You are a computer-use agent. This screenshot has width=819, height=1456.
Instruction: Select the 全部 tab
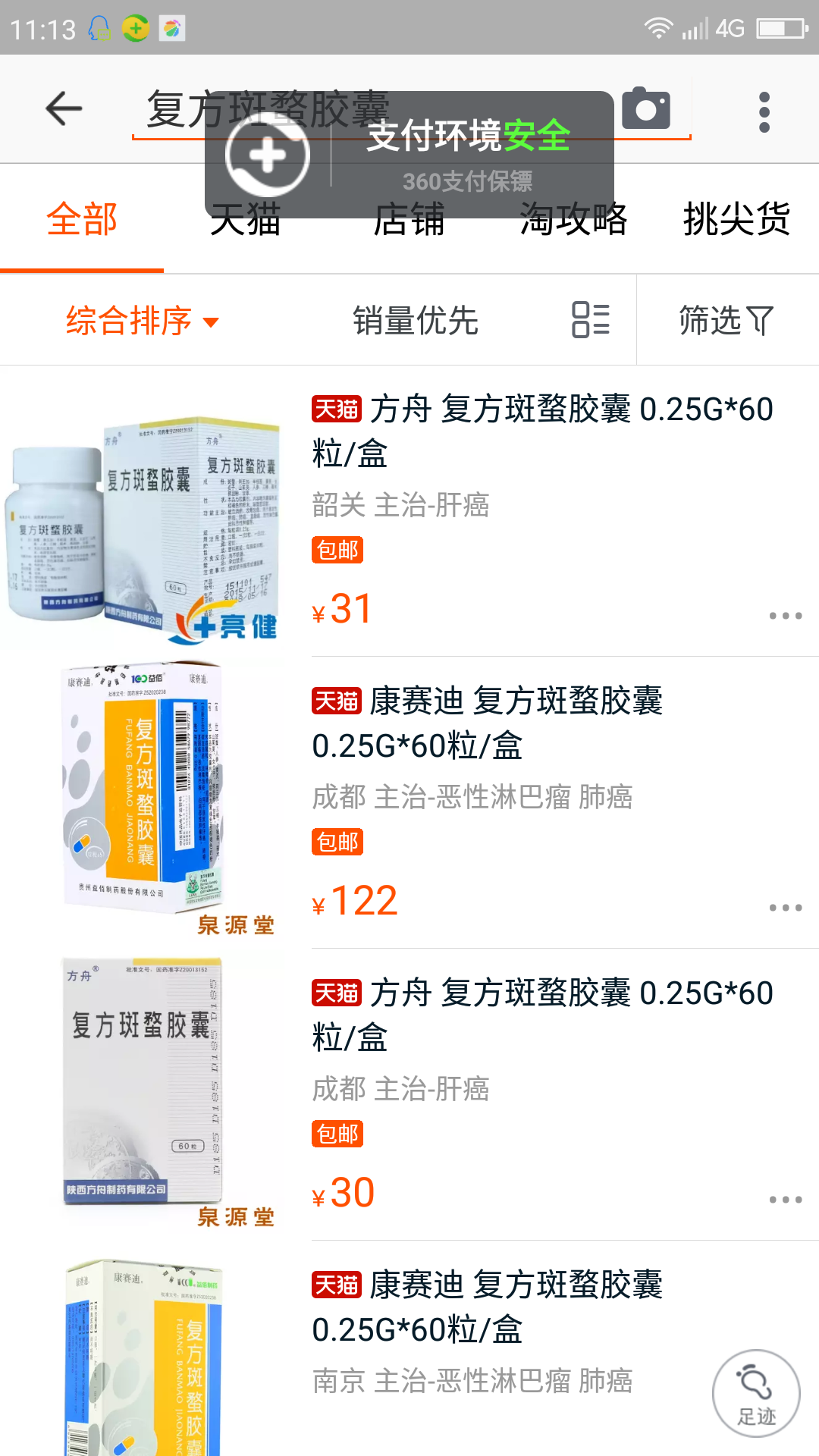82,221
